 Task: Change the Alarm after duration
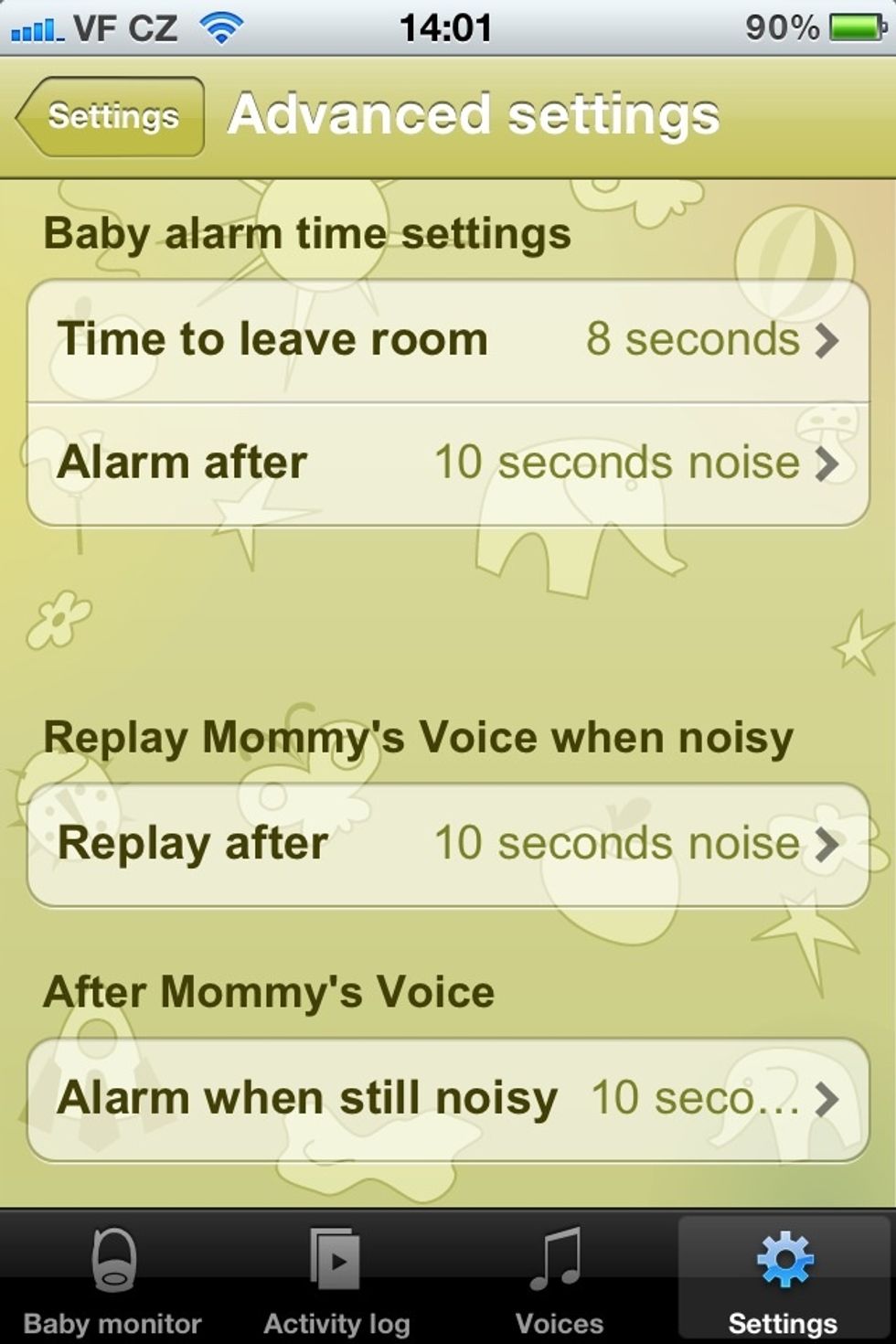[447, 463]
